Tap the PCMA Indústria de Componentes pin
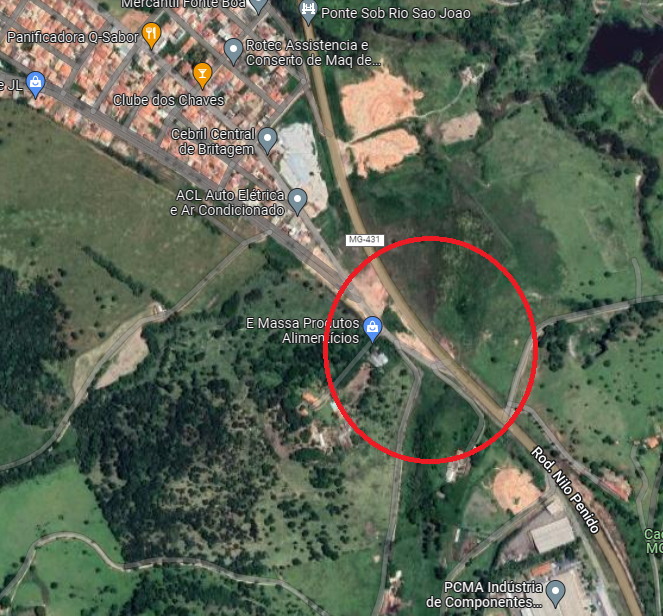The image size is (663, 616). pos(556,591)
